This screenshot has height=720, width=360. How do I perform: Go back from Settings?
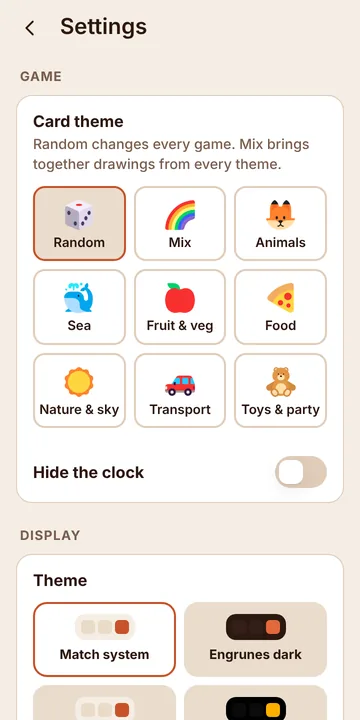(30, 28)
